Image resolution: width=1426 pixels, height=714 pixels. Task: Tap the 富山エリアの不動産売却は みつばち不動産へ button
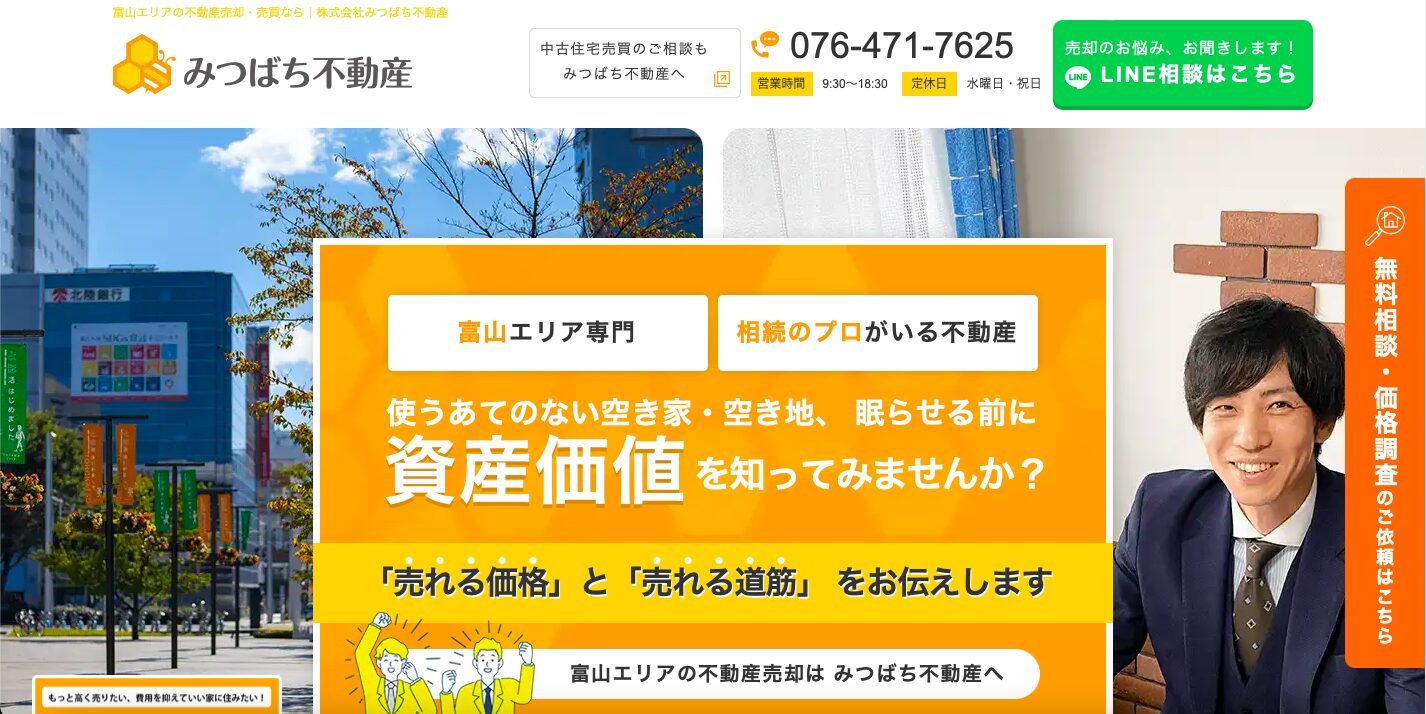click(786, 674)
